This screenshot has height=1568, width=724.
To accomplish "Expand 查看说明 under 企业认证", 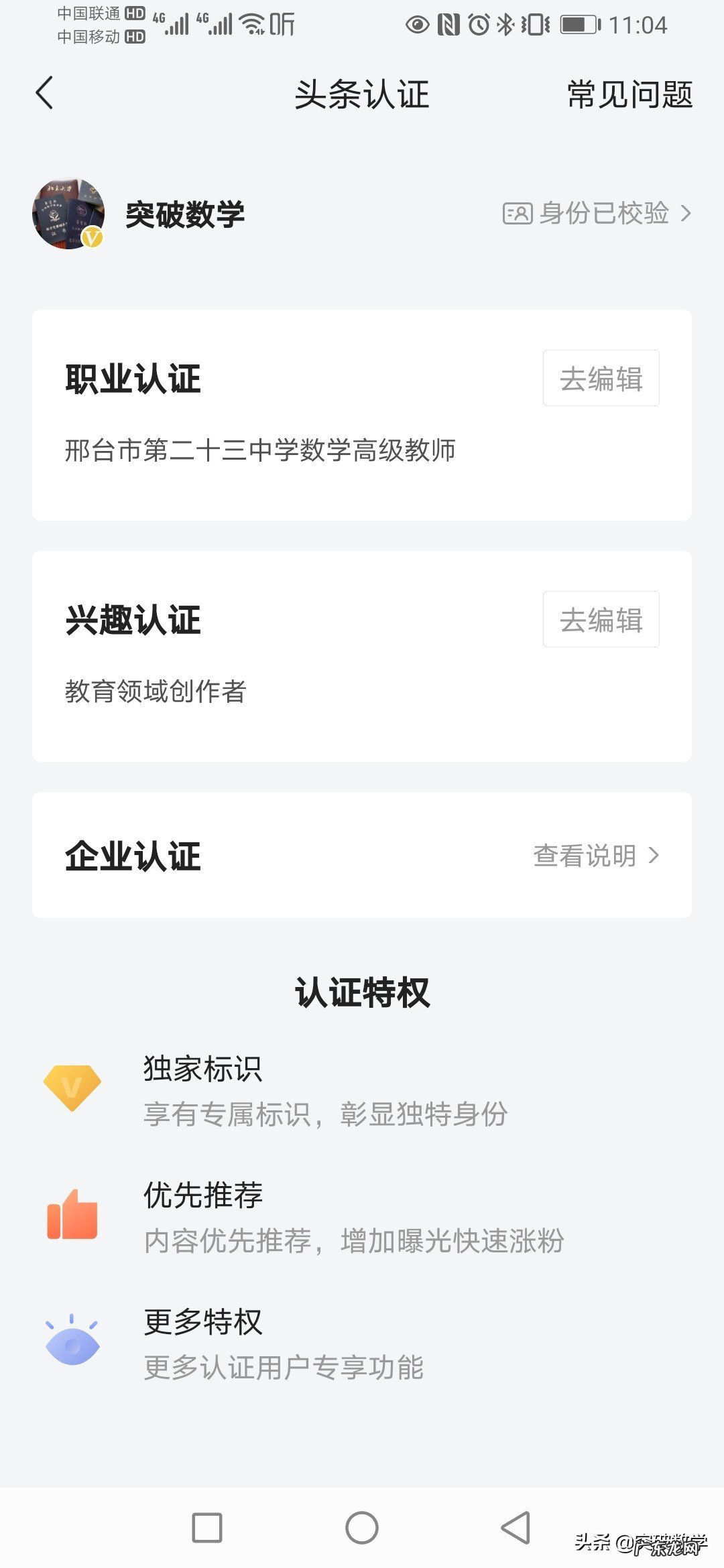I will (585, 856).
